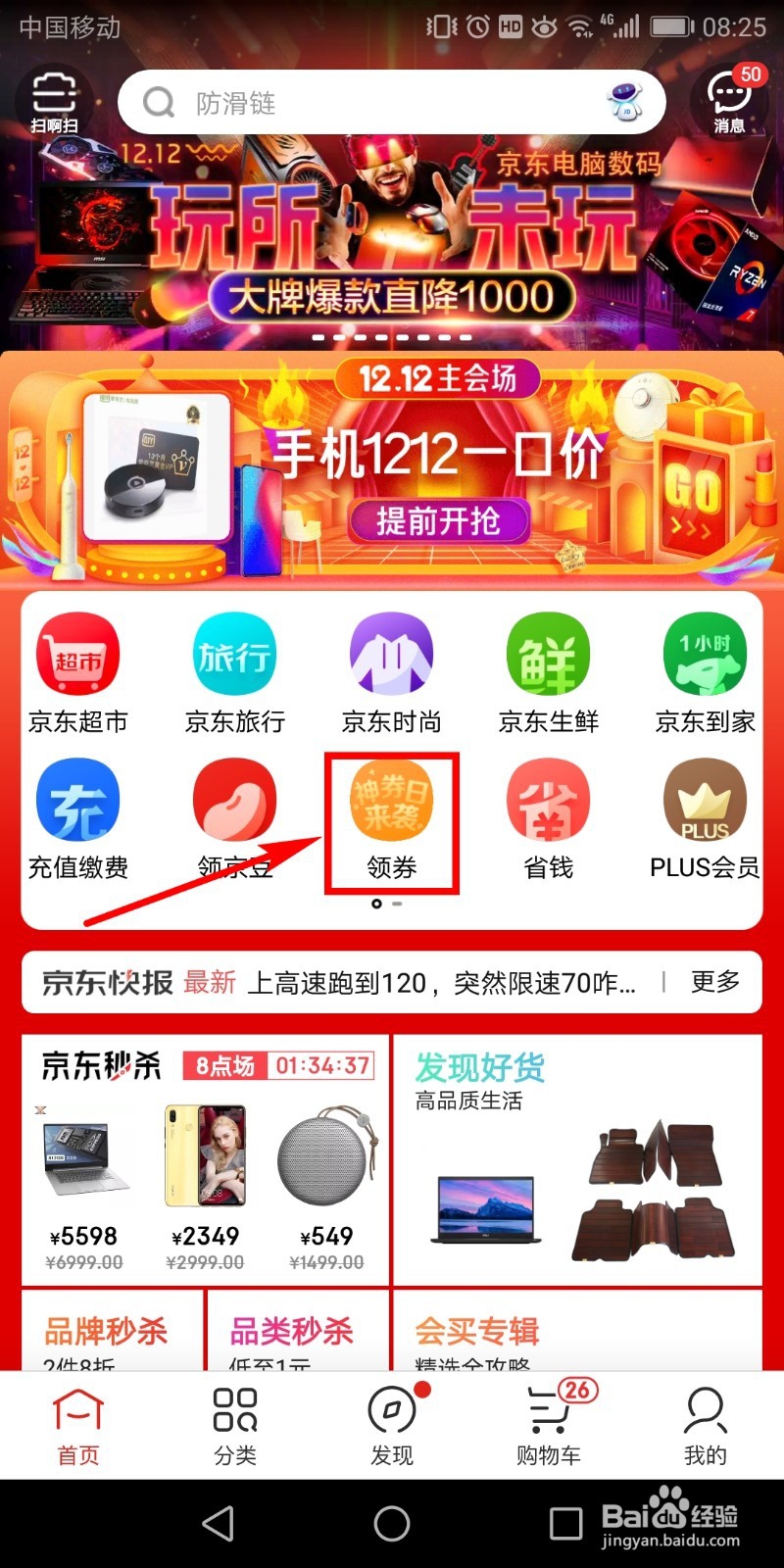Open the 京东时尚 fashion icon
The width and height of the screenshot is (784, 1568).
[x=392, y=654]
